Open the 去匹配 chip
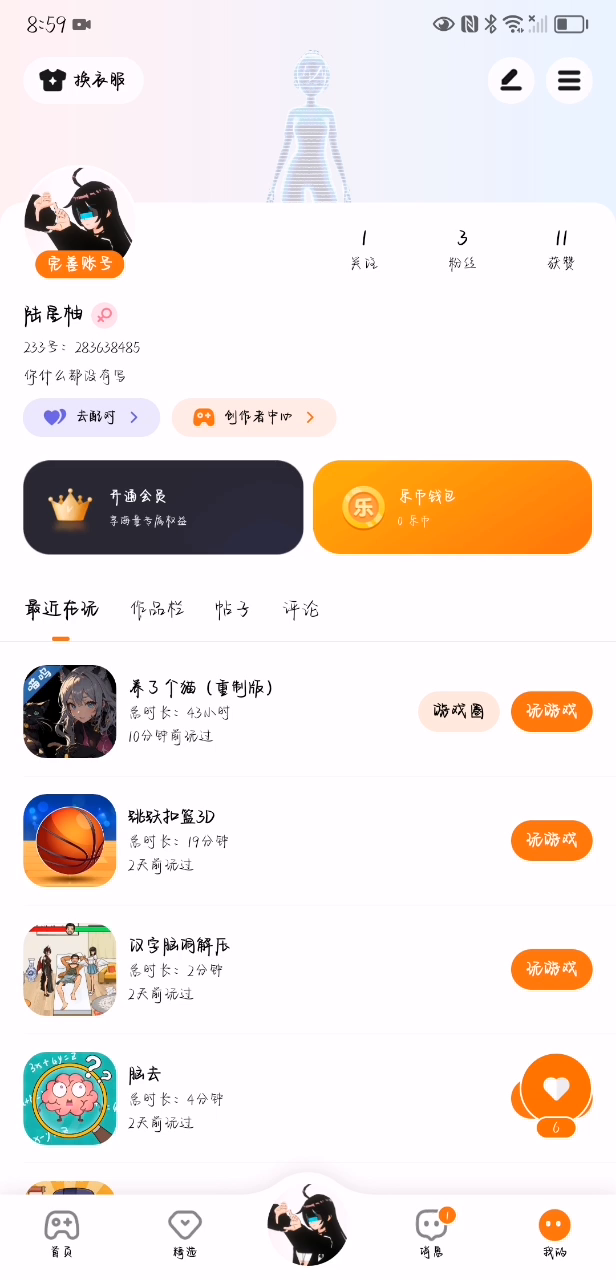 91,417
